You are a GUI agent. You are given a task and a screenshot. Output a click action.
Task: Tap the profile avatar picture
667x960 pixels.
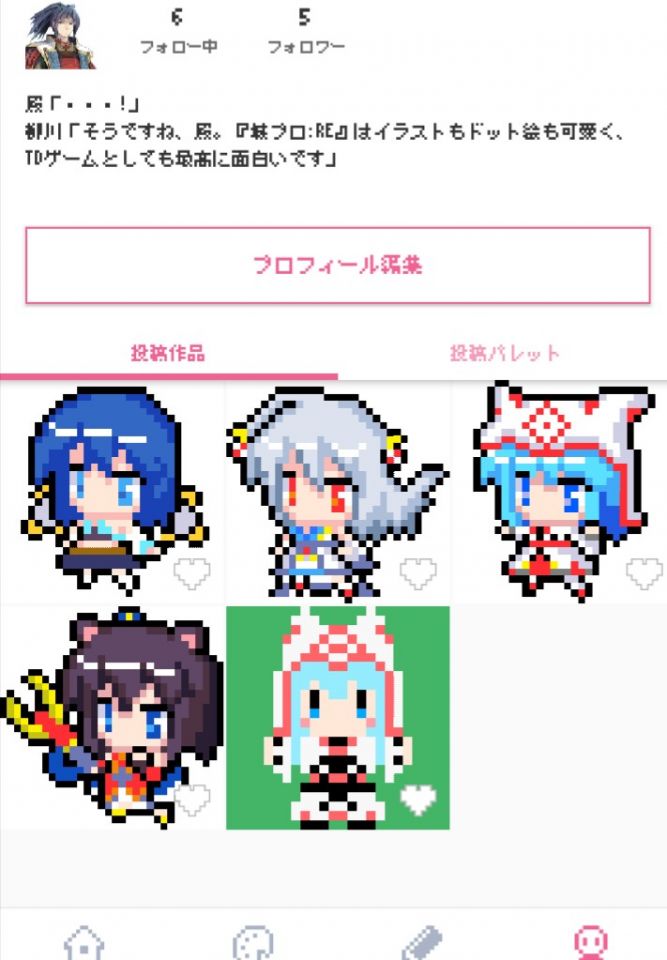point(59,34)
